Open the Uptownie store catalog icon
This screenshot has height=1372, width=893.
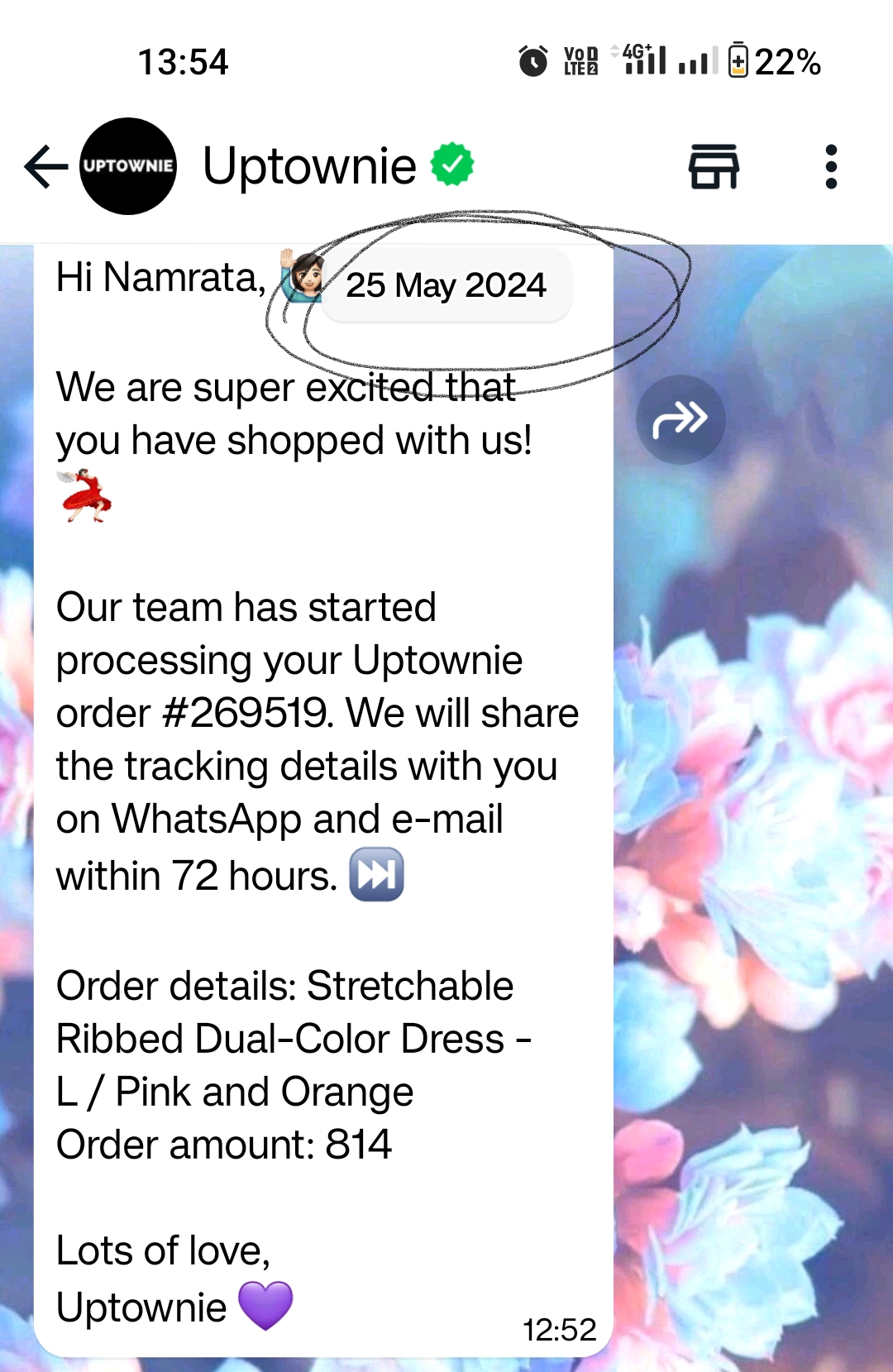[x=714, y=167]
